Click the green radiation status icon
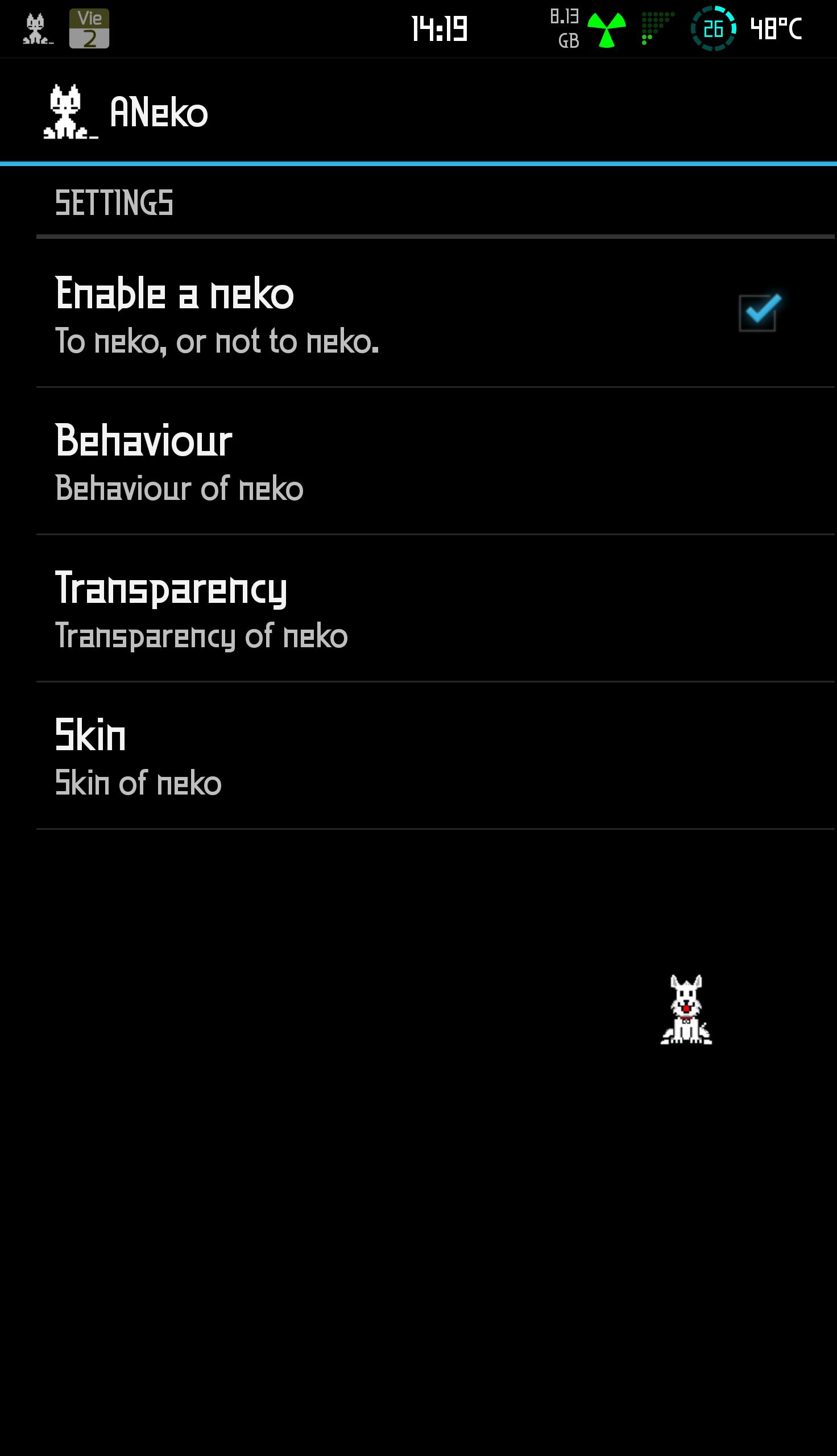 pos(606,29)
